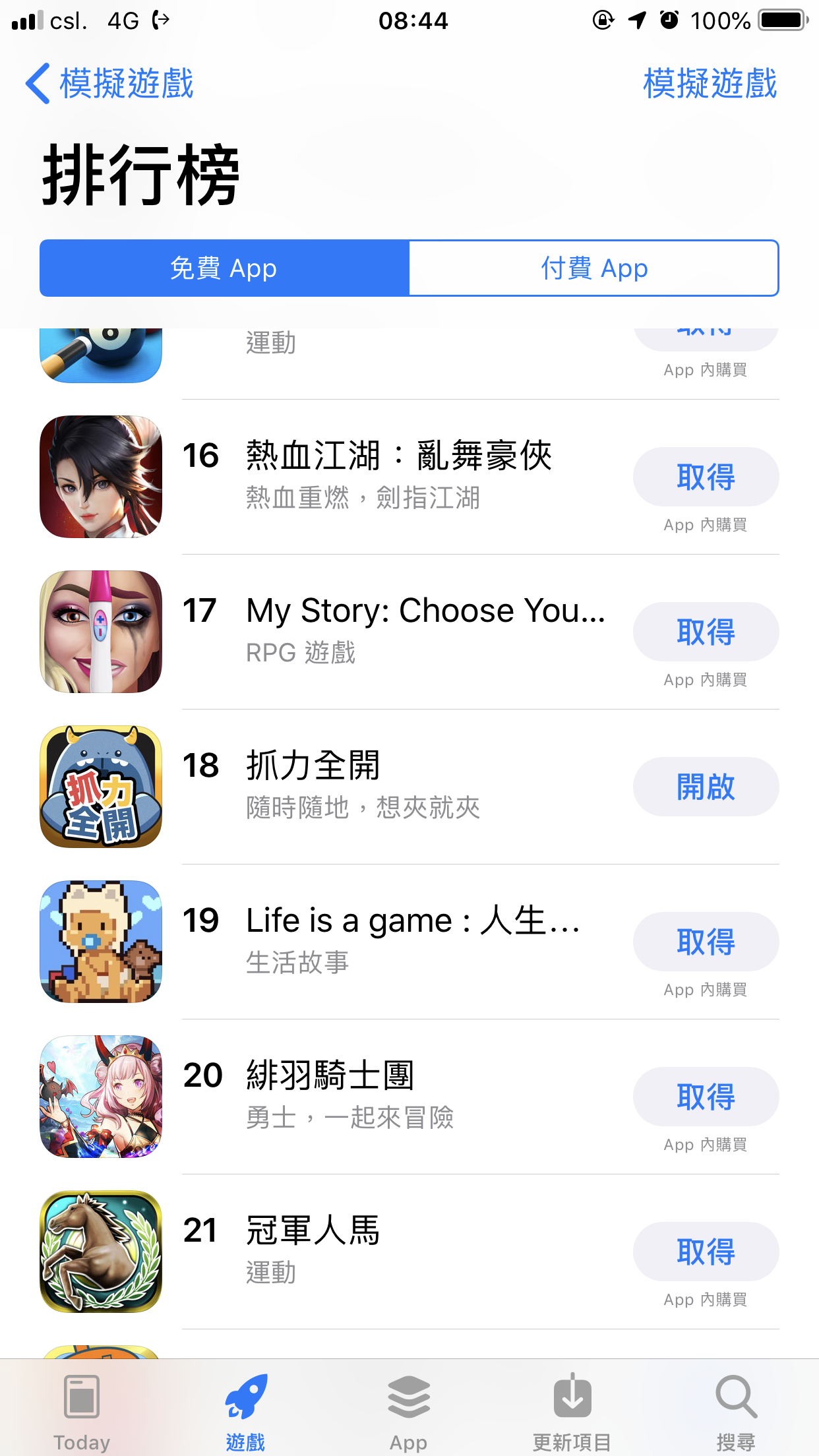
Task: Switch to the 付費 App tab
Action: pos(593,268)
